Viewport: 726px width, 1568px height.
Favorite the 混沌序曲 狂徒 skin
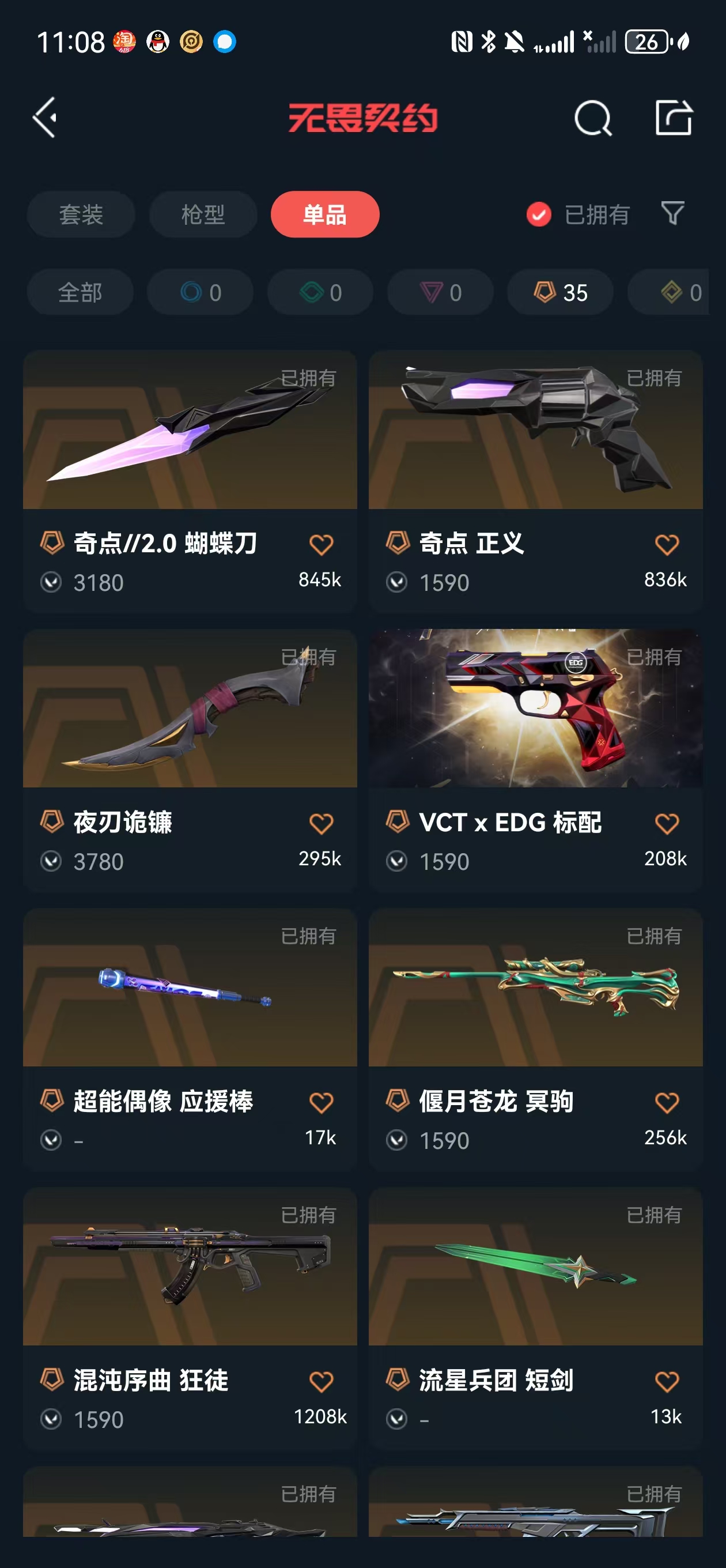[x=321, y=1381]
